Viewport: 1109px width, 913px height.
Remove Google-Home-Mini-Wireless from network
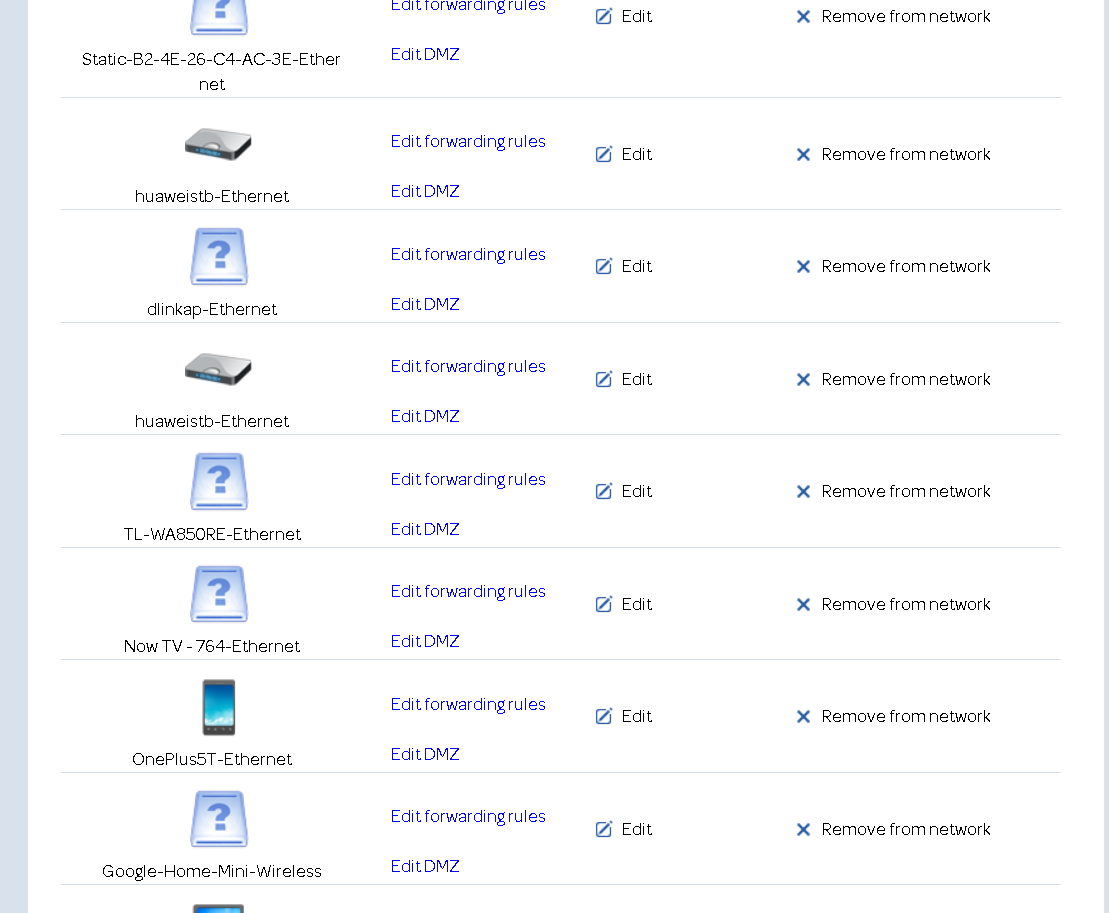coord(893,829)
